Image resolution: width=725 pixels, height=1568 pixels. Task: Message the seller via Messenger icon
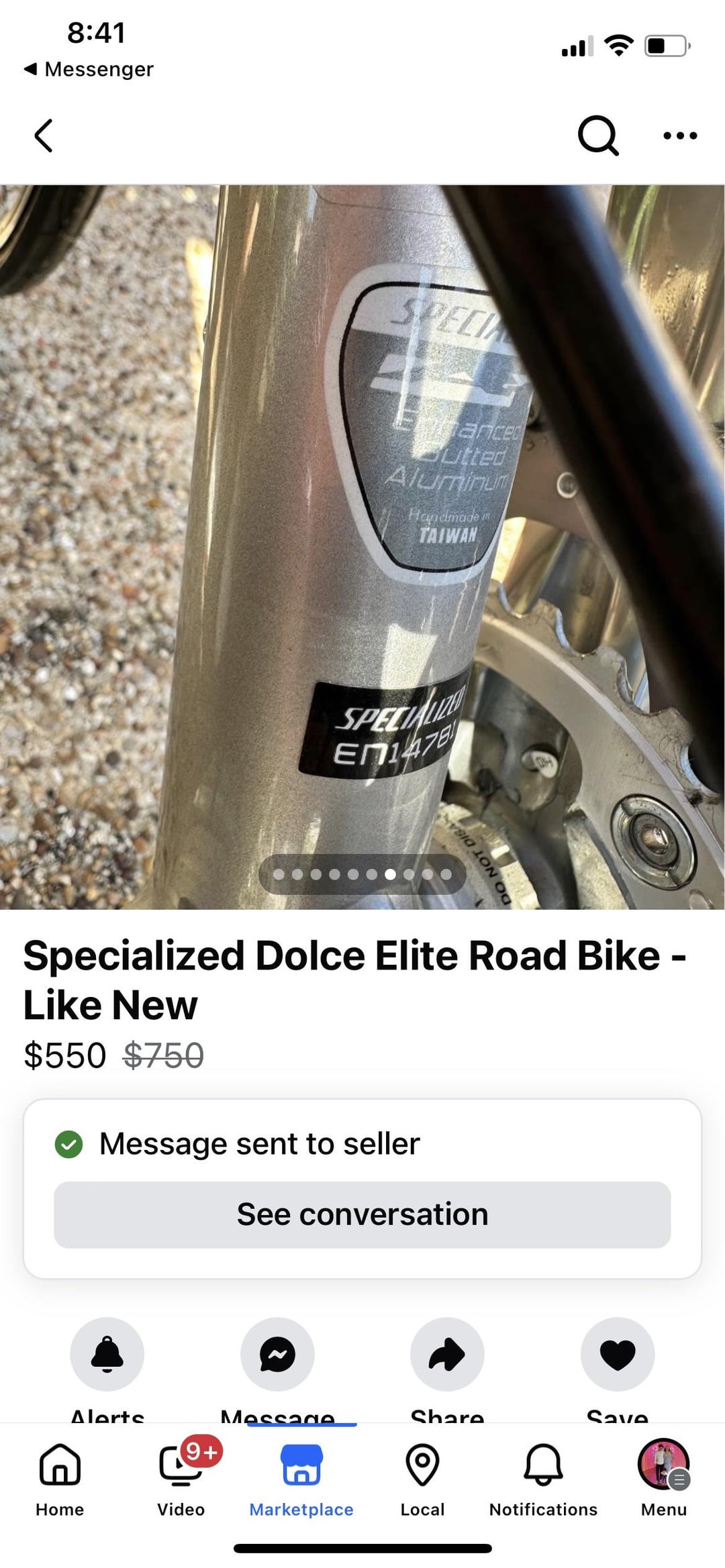277,1355
